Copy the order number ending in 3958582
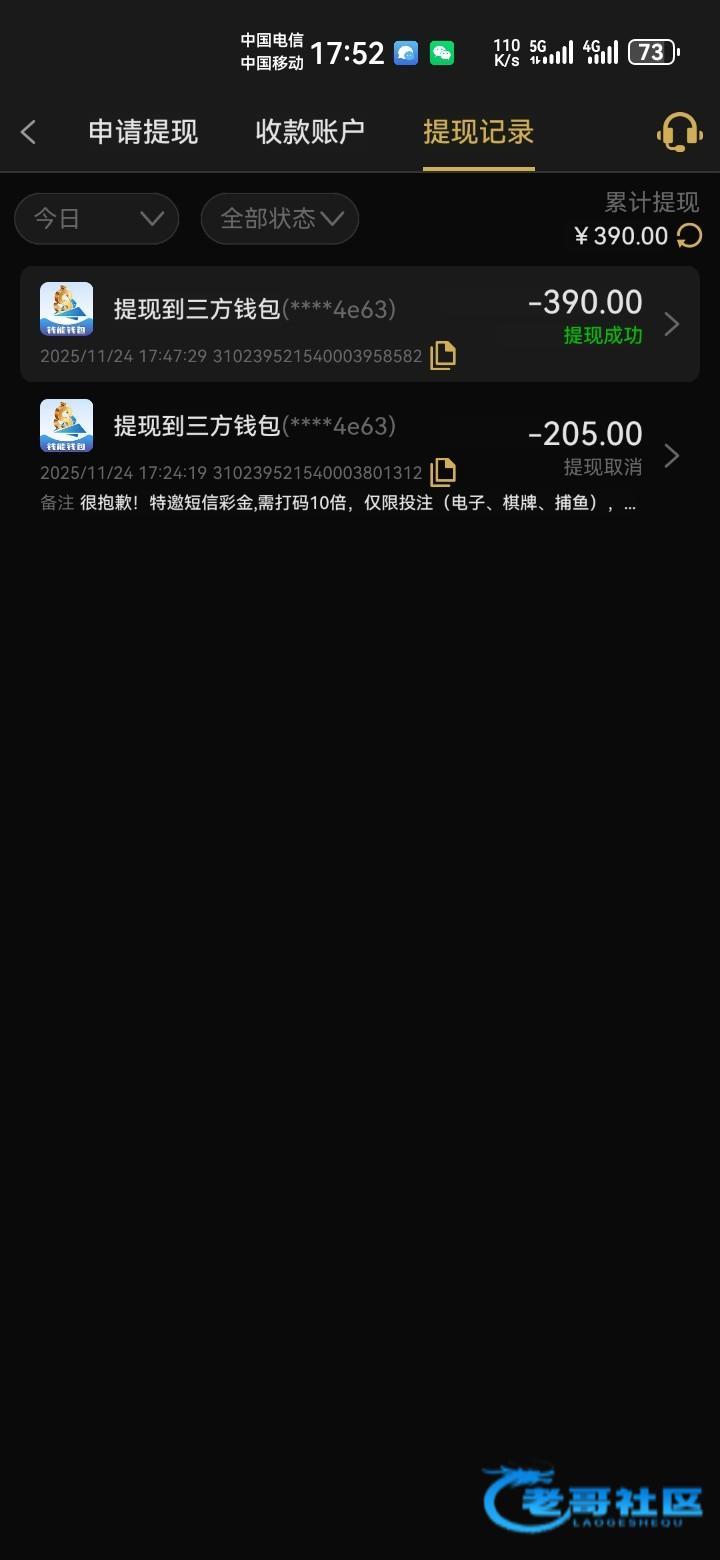This screenshot has height=1560, width=720. pos(443,355)
